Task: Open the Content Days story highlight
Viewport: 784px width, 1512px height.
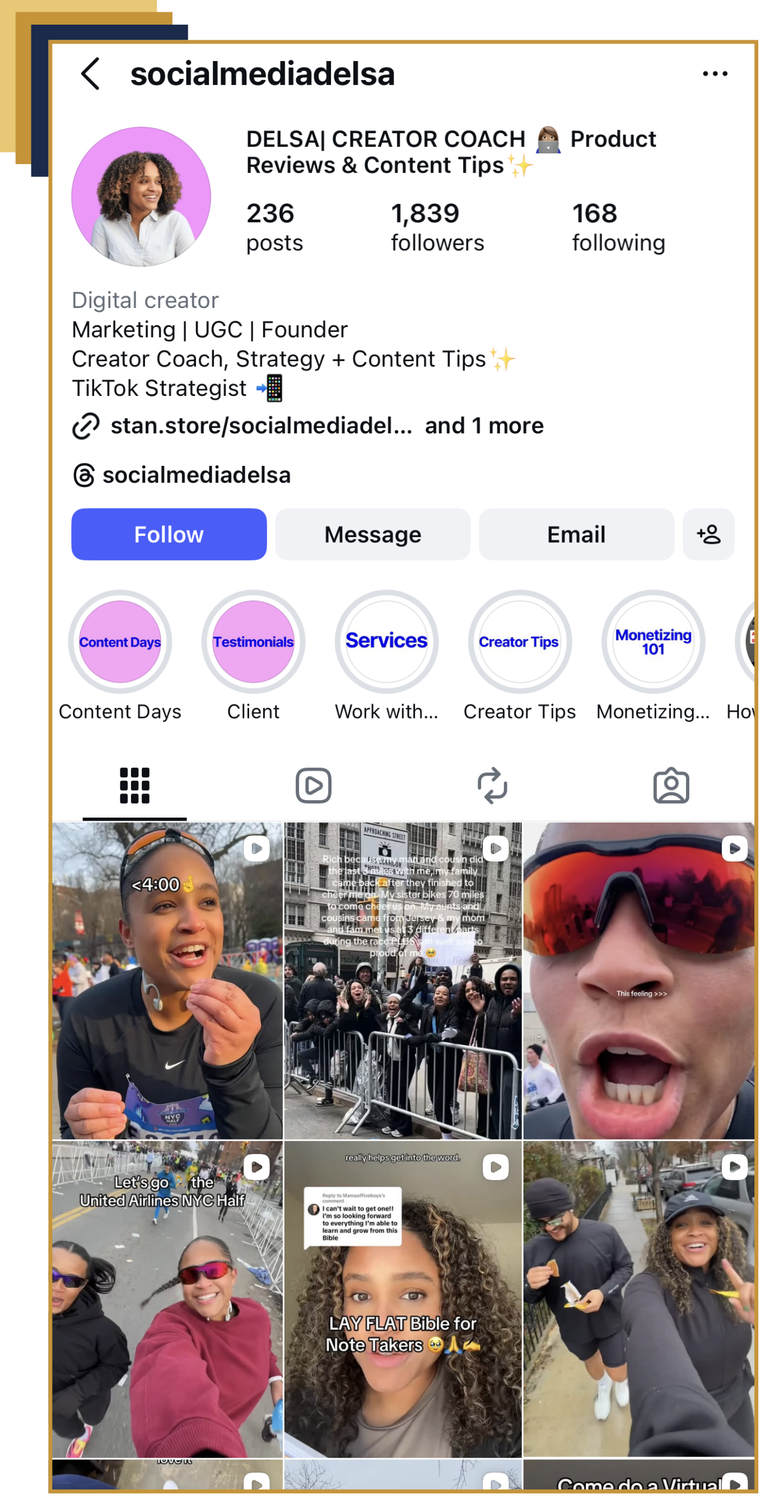Action: pyautogui.click(x=120, y=642)
